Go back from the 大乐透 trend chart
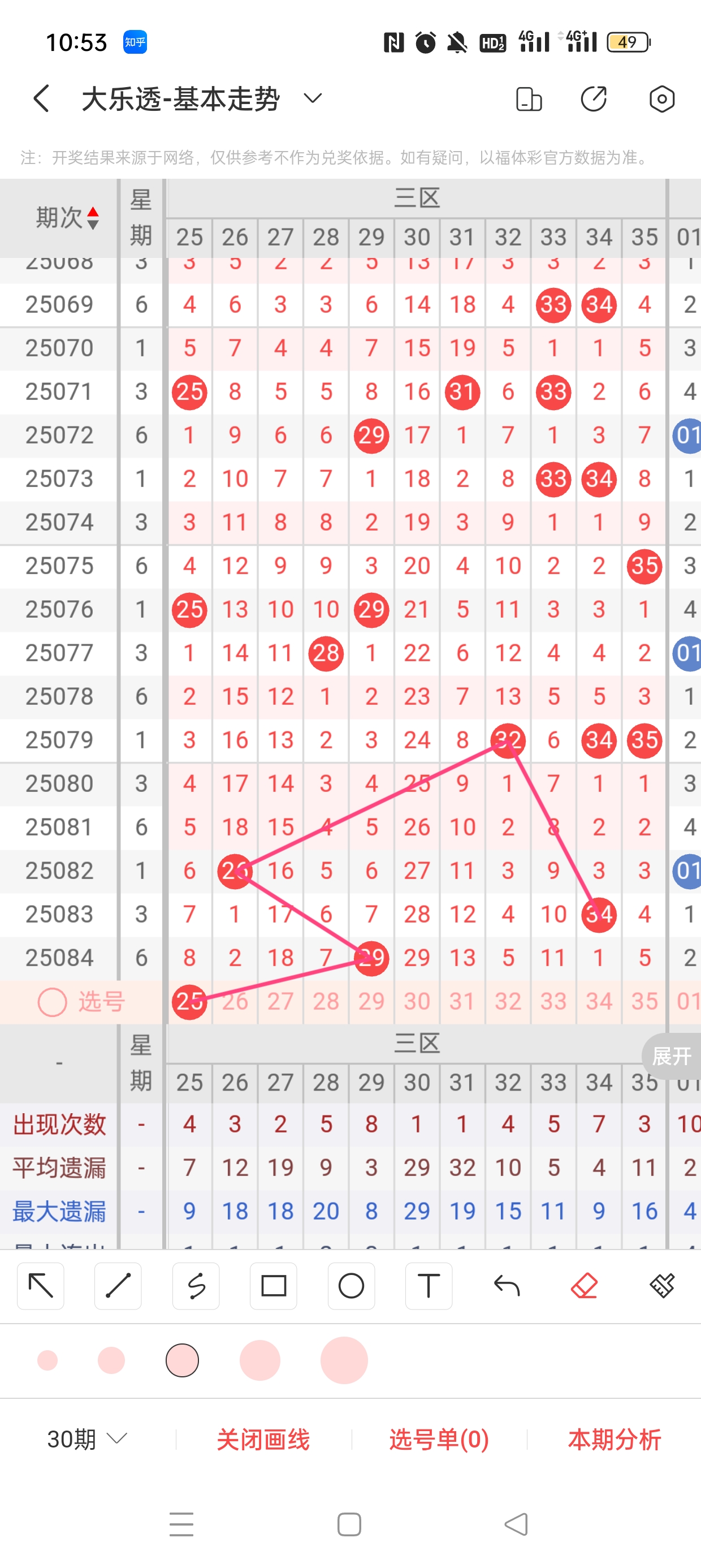Image resolution: width=701 pixels, height=1568 pixels. point(41,98)
